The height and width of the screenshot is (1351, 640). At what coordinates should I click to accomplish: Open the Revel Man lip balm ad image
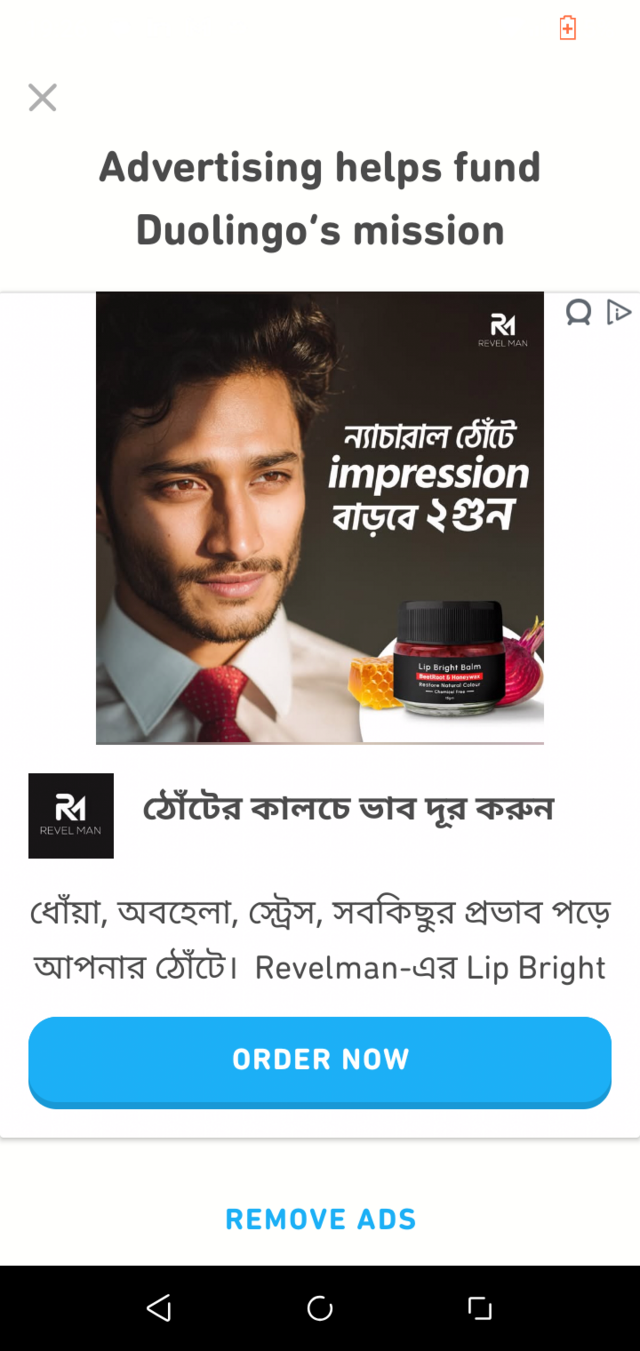[x=320, y=517]
